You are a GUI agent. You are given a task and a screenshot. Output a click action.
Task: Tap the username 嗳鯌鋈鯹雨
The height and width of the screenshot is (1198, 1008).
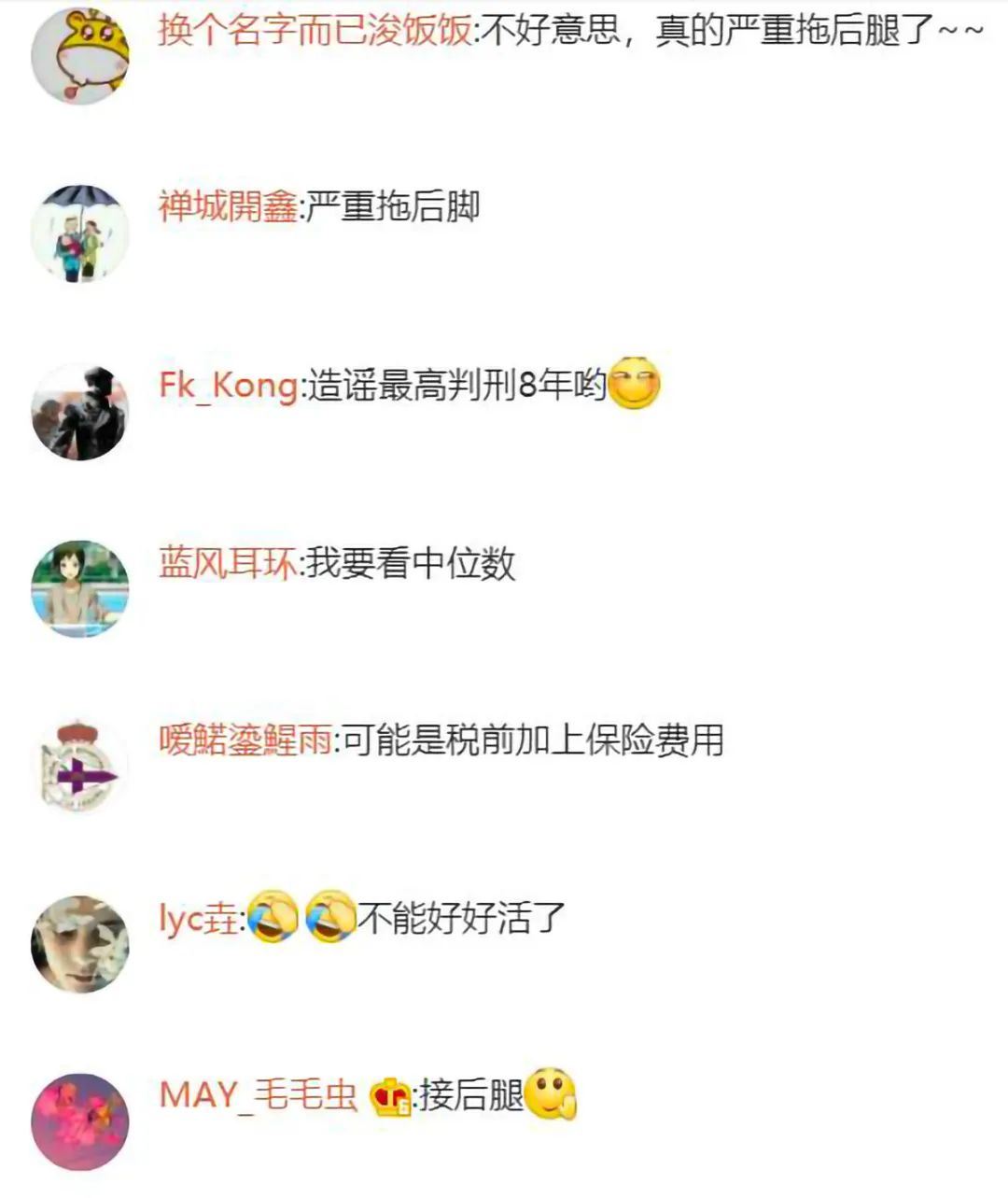point(245,740)
